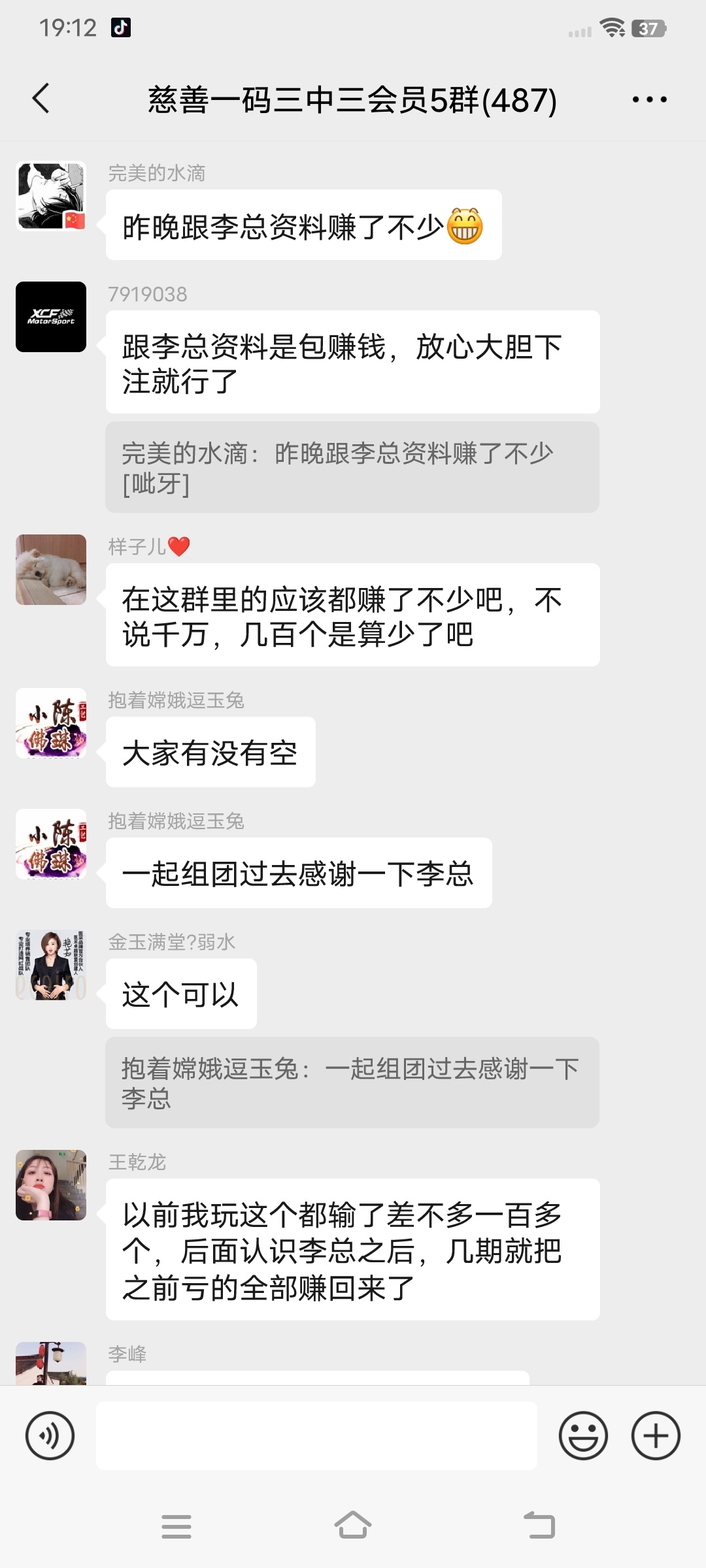Go back from the group chat
The image size is (706, 1568).
click(41, 99)
